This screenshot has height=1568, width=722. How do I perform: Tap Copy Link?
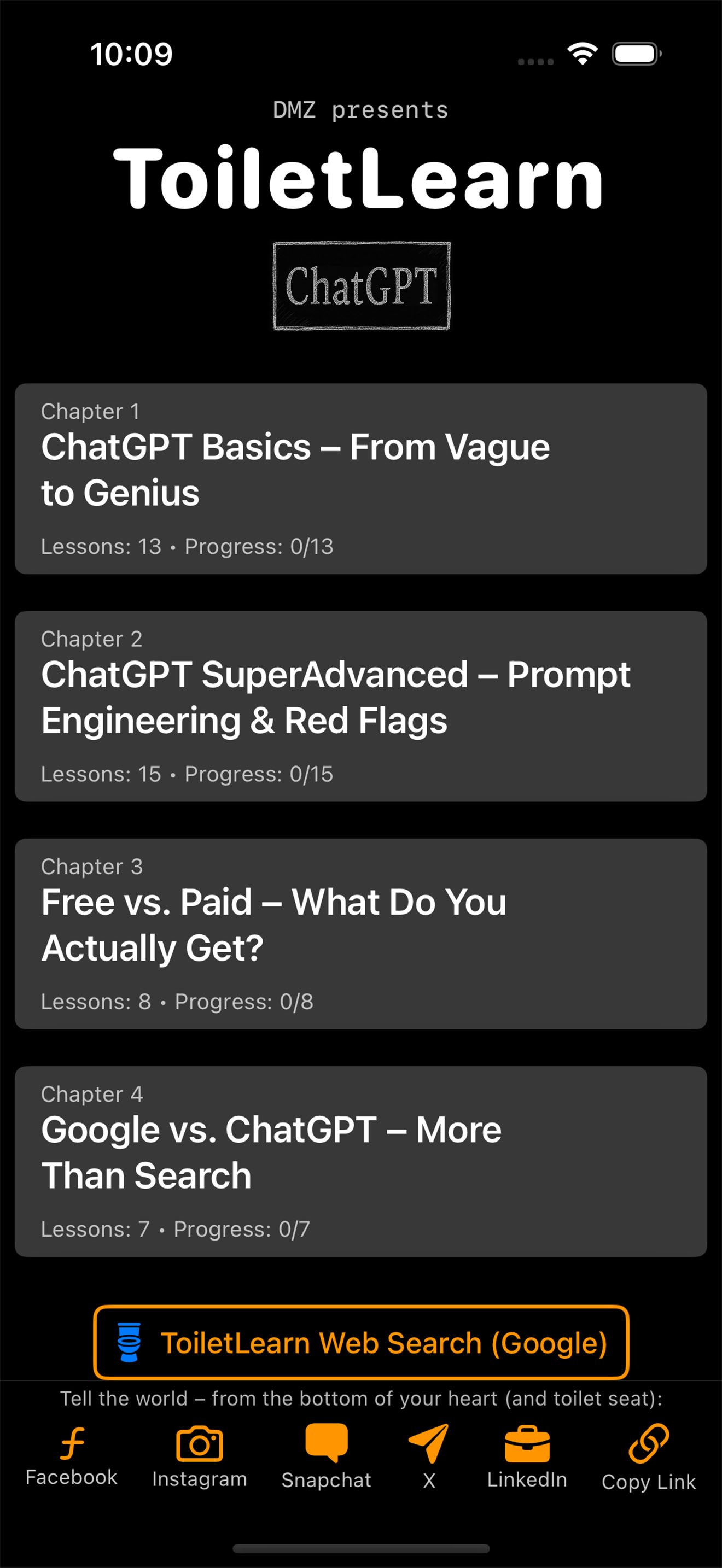pyautogui.click(x=648, y=1456)
